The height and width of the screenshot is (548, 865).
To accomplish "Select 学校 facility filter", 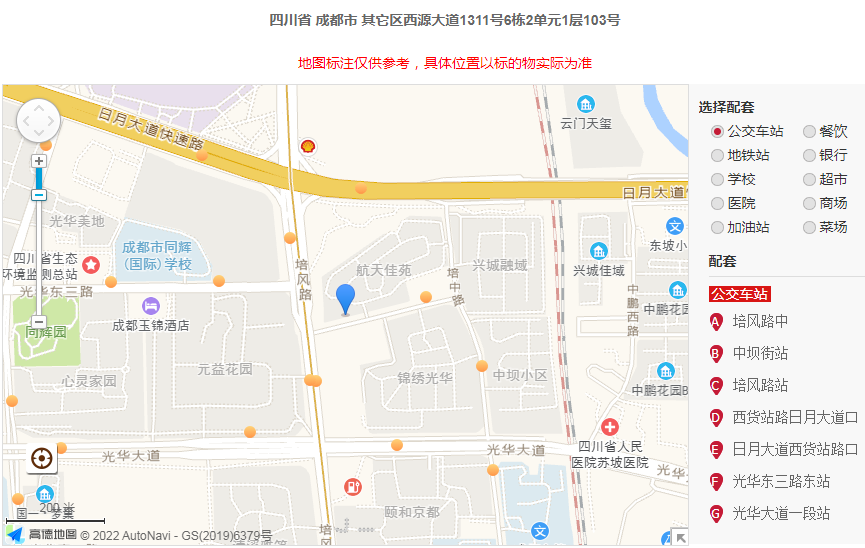I will 717,179.
